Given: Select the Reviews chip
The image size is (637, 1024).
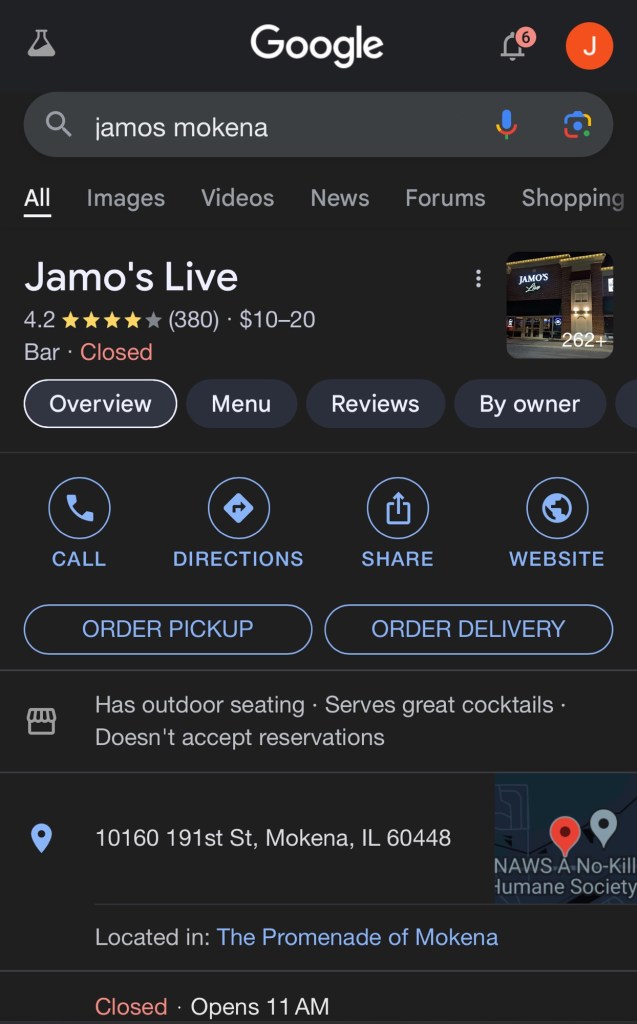Looking at the screenshot, I should (x=375, y=404).
